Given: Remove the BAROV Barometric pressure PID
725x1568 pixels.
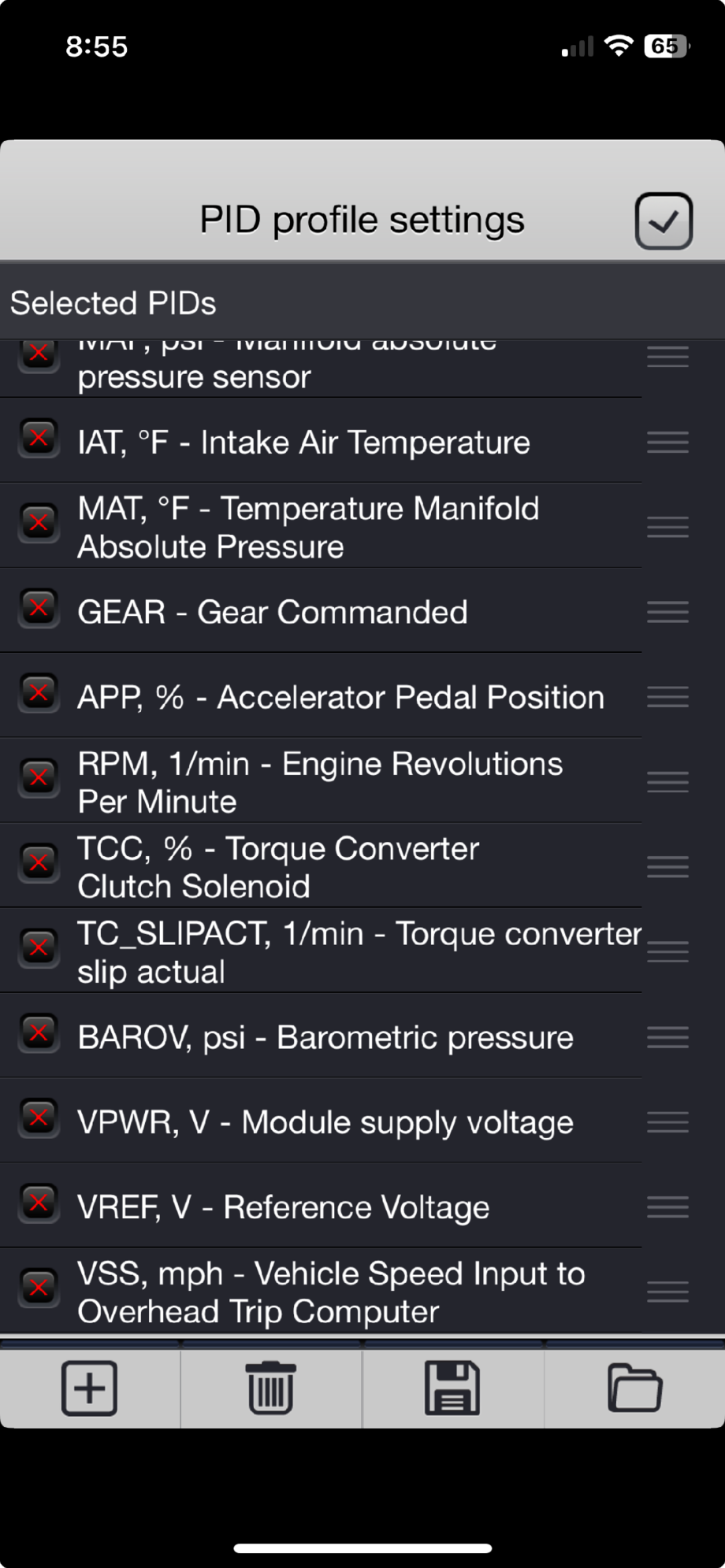Looking at the screenshot, I should pyautogui.click(x=39, y=1034).
